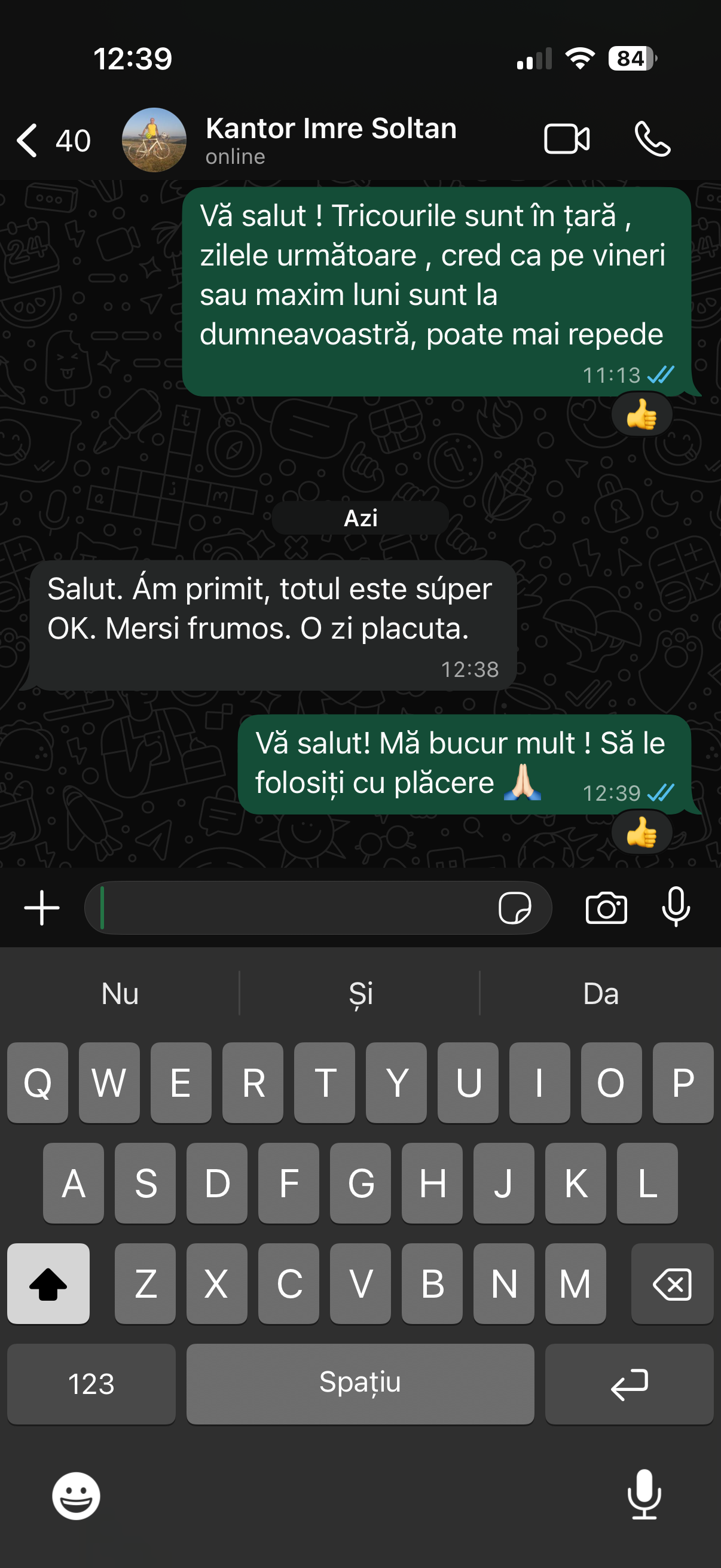Record a voice message with microphone
This screenshot has height=1568, width=721.
pyautogui.click(x=676, y=908)
